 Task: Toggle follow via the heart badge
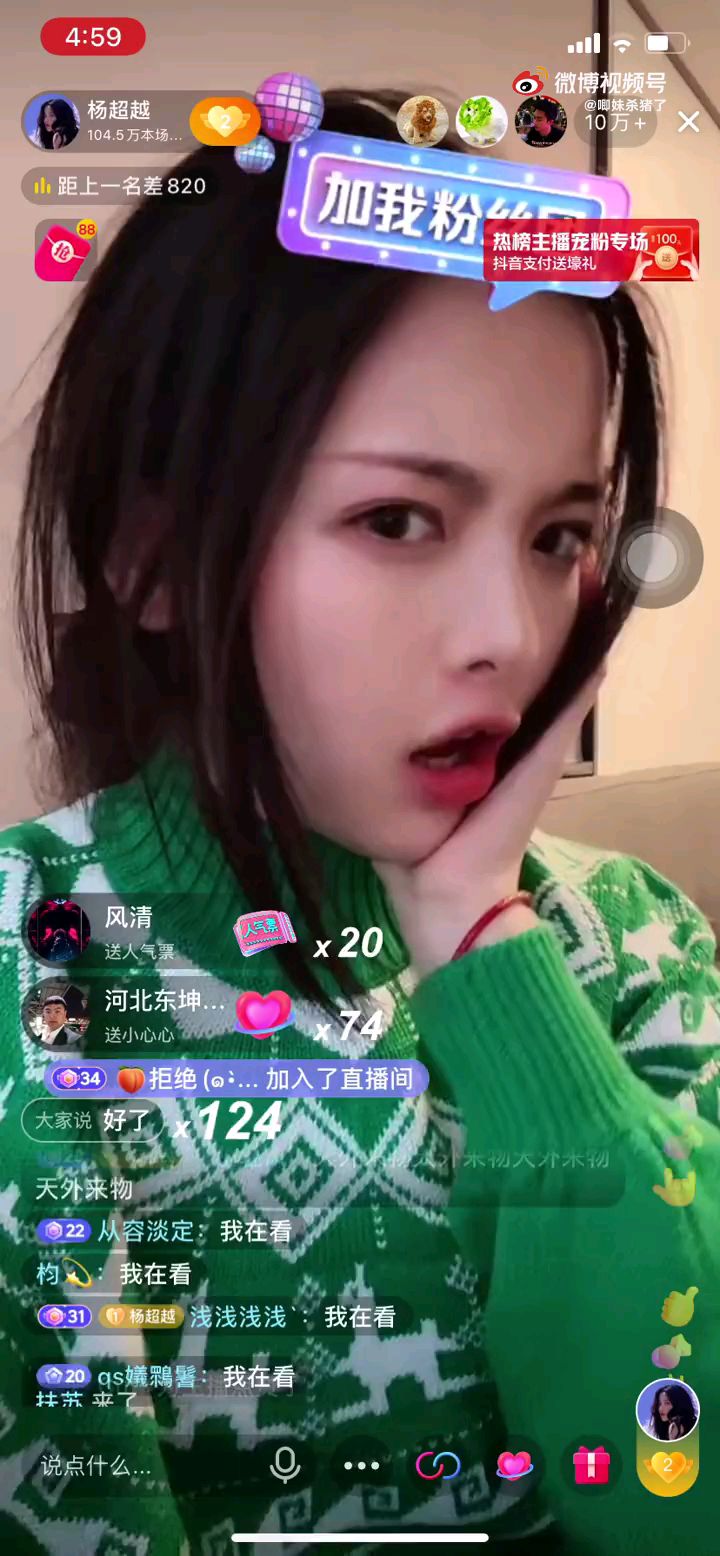coord(225,120)
